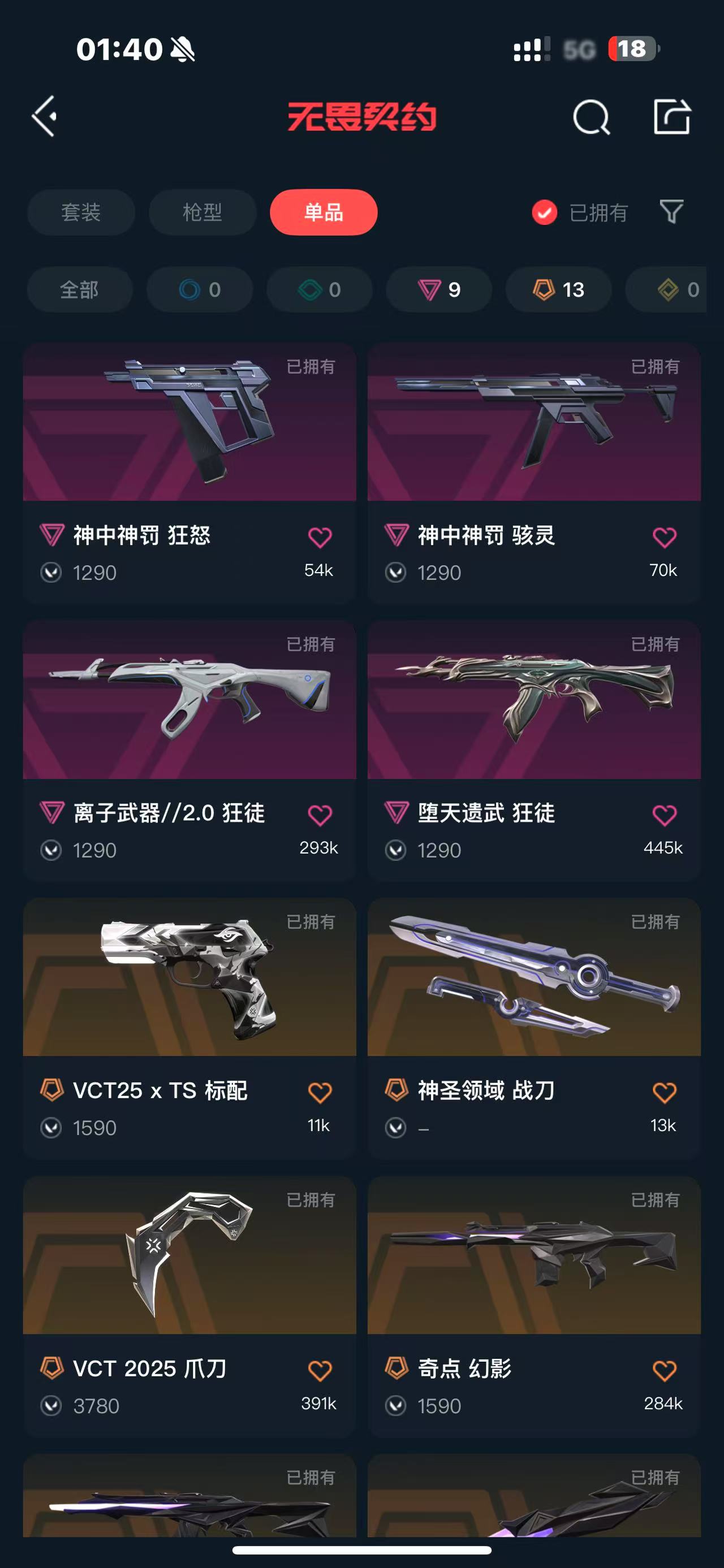Like the 神中神罚 骇灵 skin
The width and height of the screenshot is (724, 1568).
pyautogui.click(x=663, y=538)
